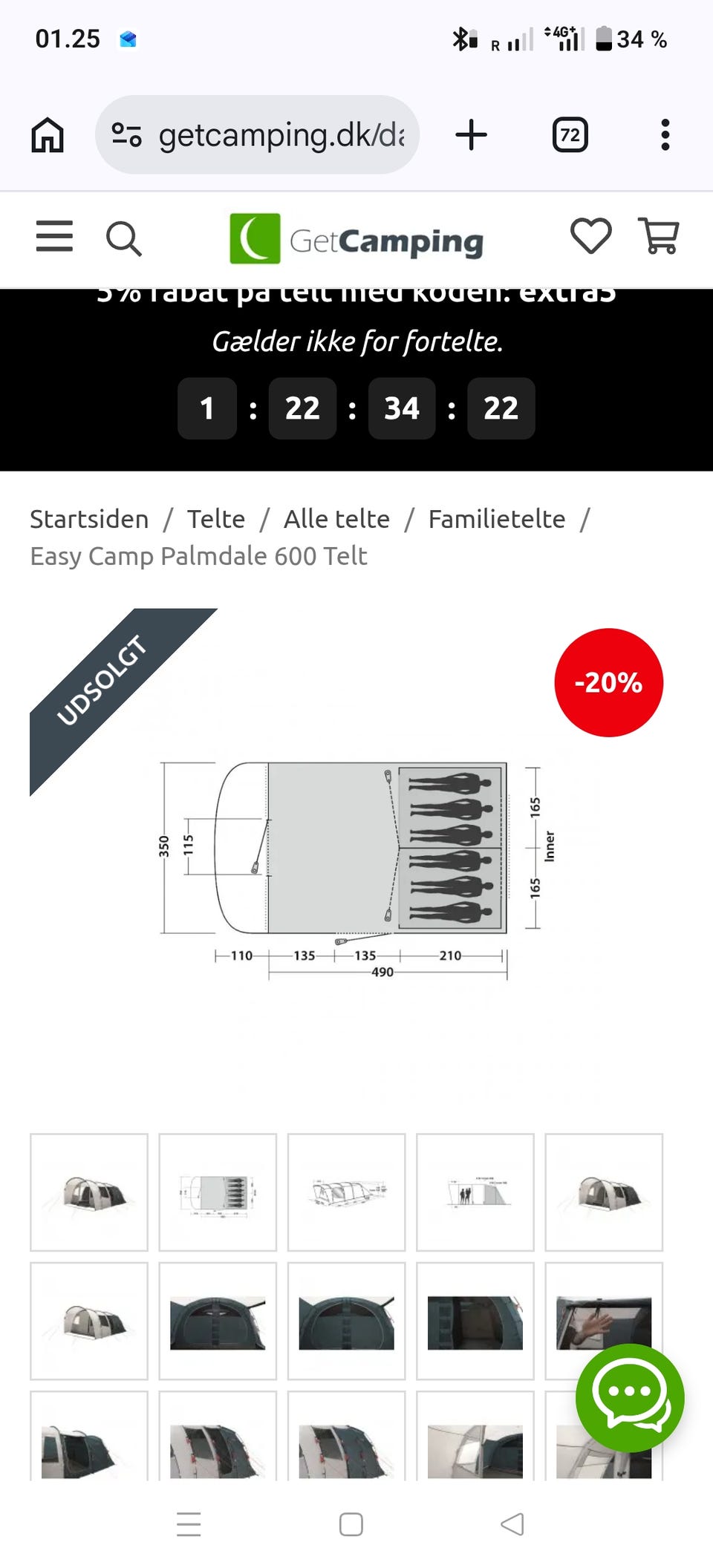Tap the browser home button
Viewport: 713px width, 1568px height.
pos(47,134)
